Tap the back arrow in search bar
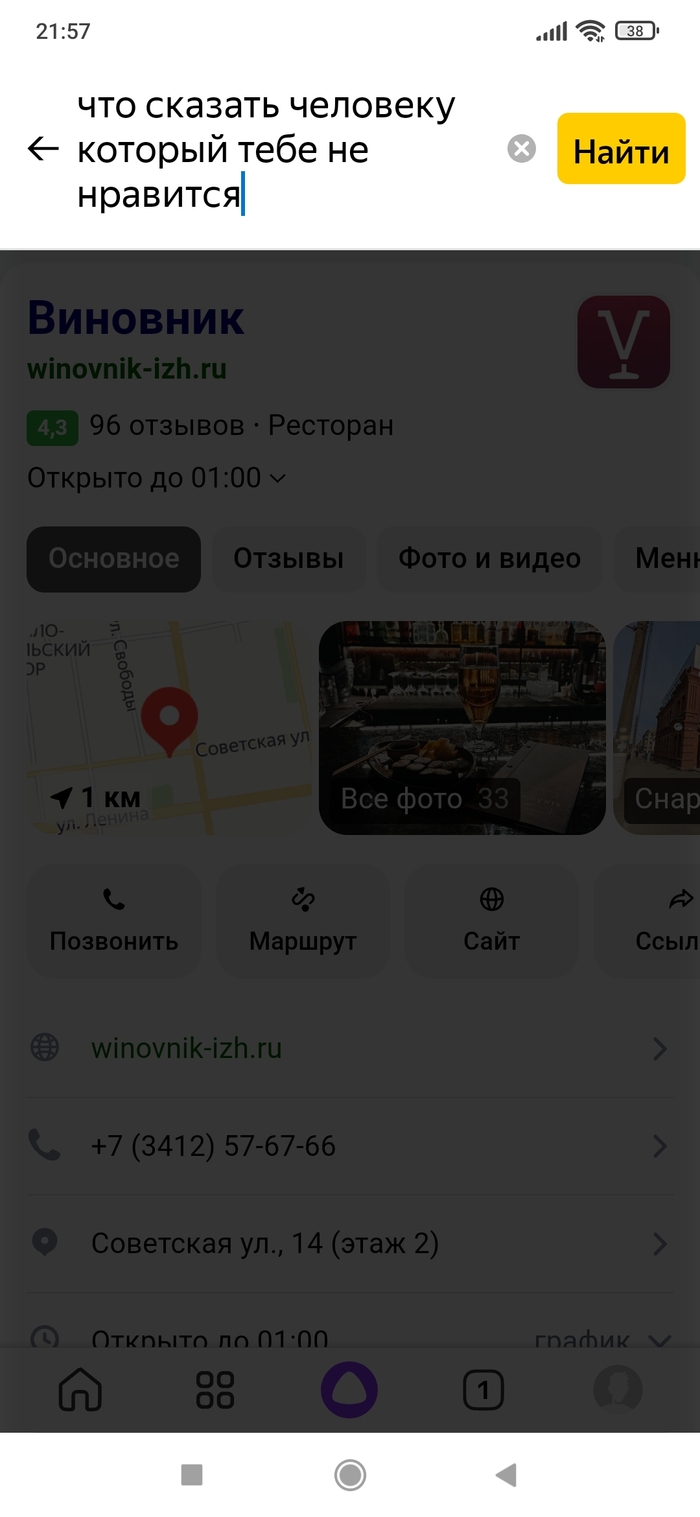 point(43,150)
